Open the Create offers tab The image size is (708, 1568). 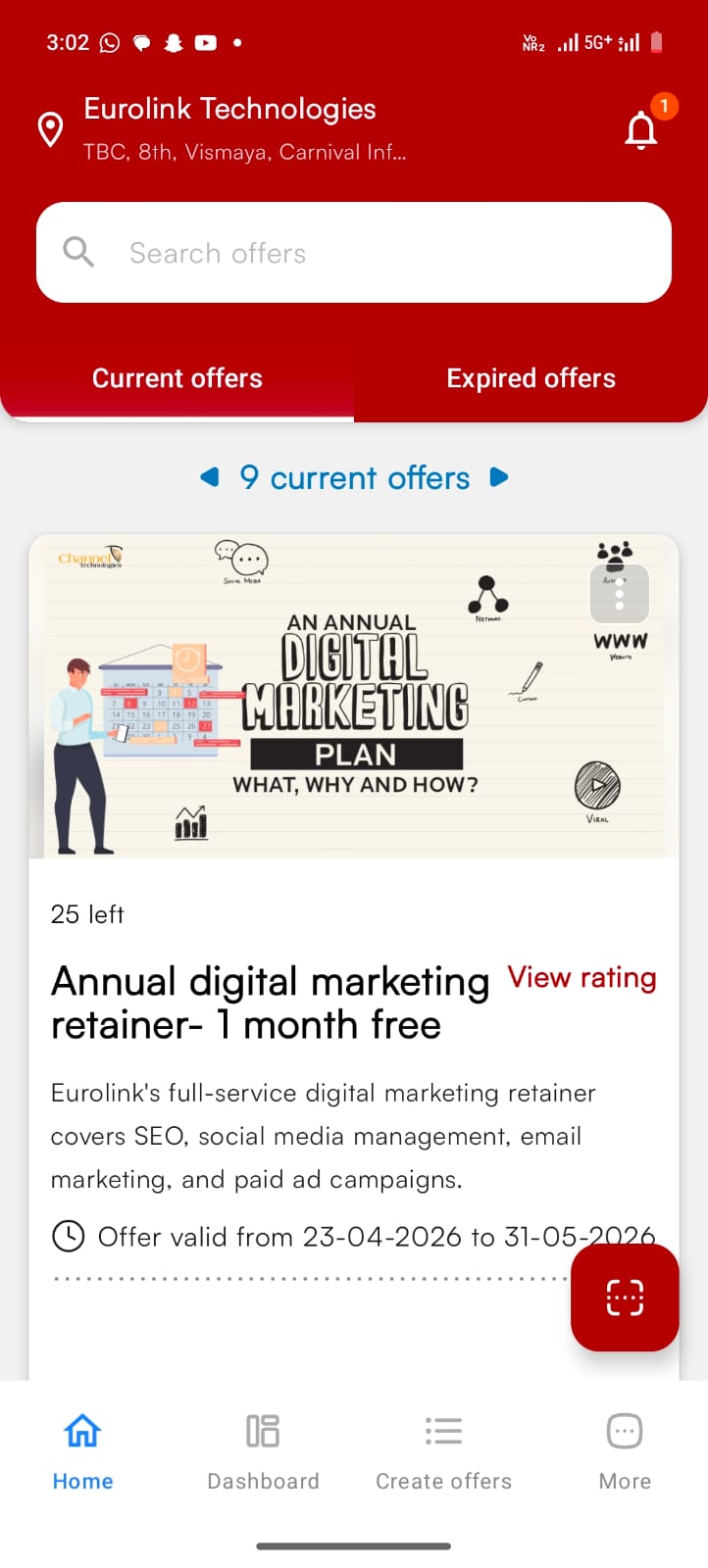click(443, 1451)
